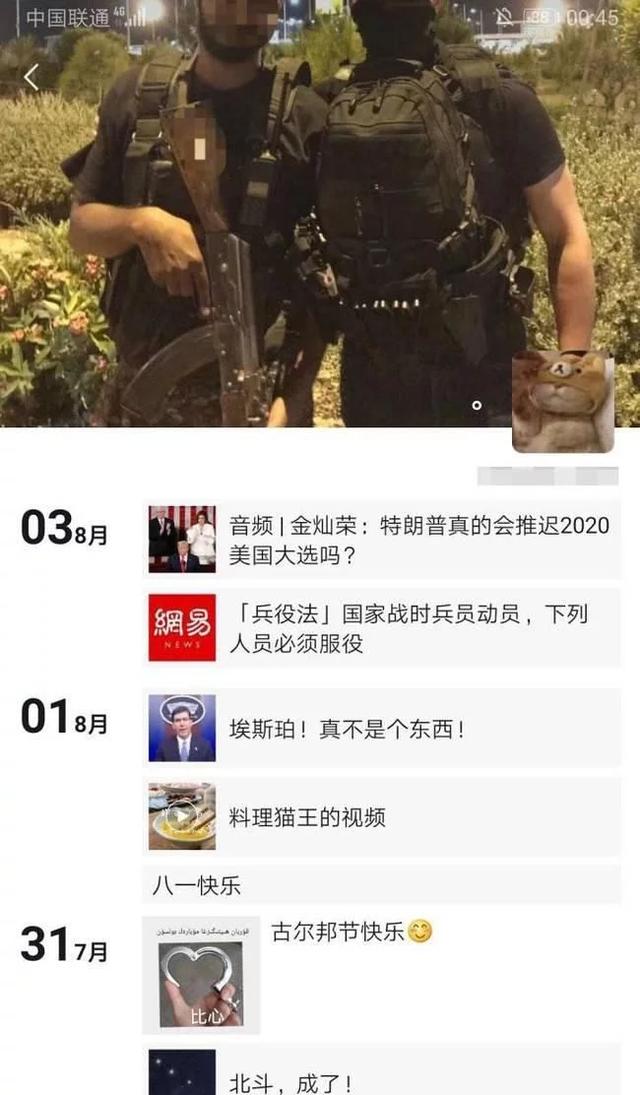Viewport: 640px width, 1095px height.
Task: Open the 埃斯珀 shared post
Action: 381,728
